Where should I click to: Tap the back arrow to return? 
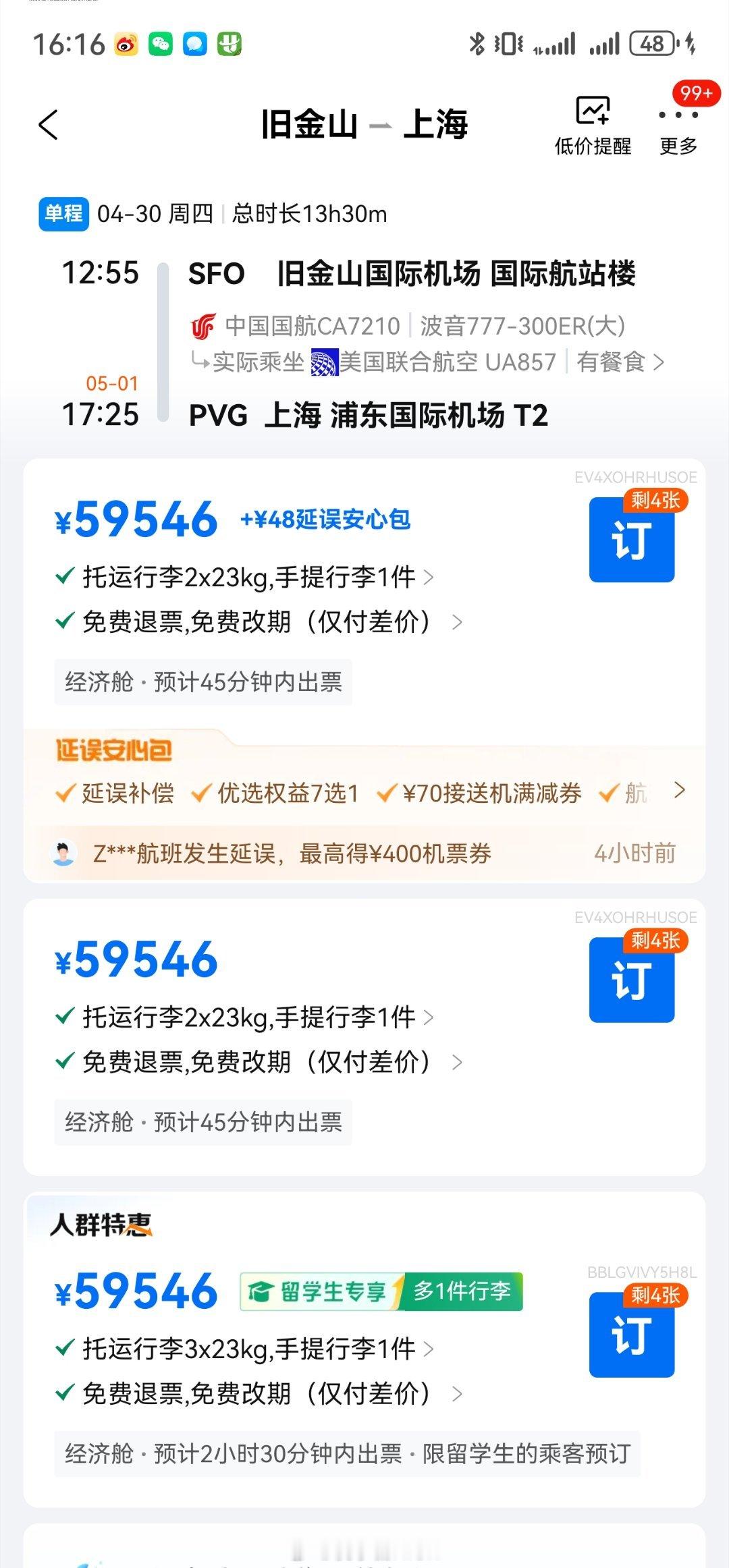(x=47, y=125)
